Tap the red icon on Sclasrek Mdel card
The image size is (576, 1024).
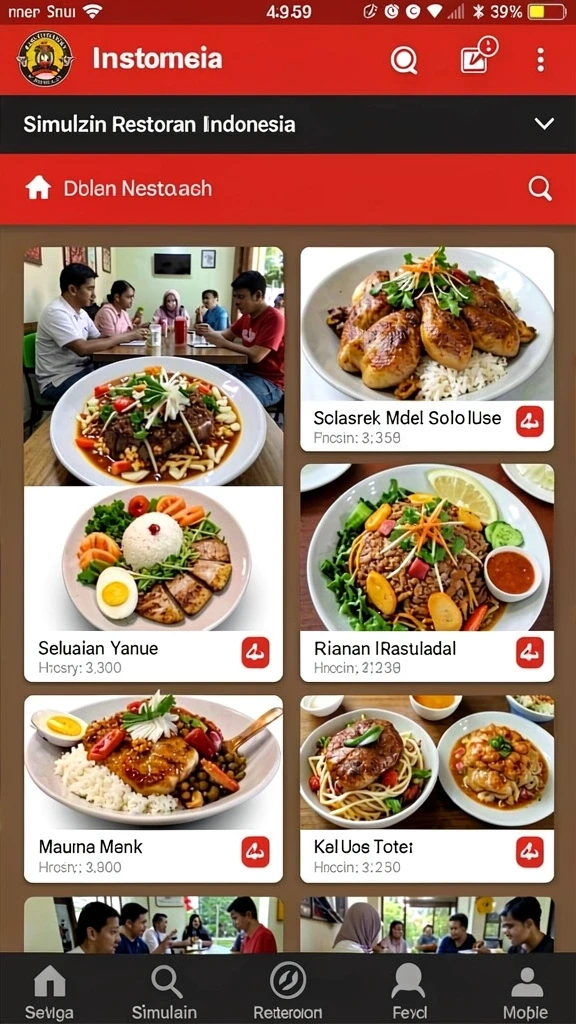click(530, 421)
